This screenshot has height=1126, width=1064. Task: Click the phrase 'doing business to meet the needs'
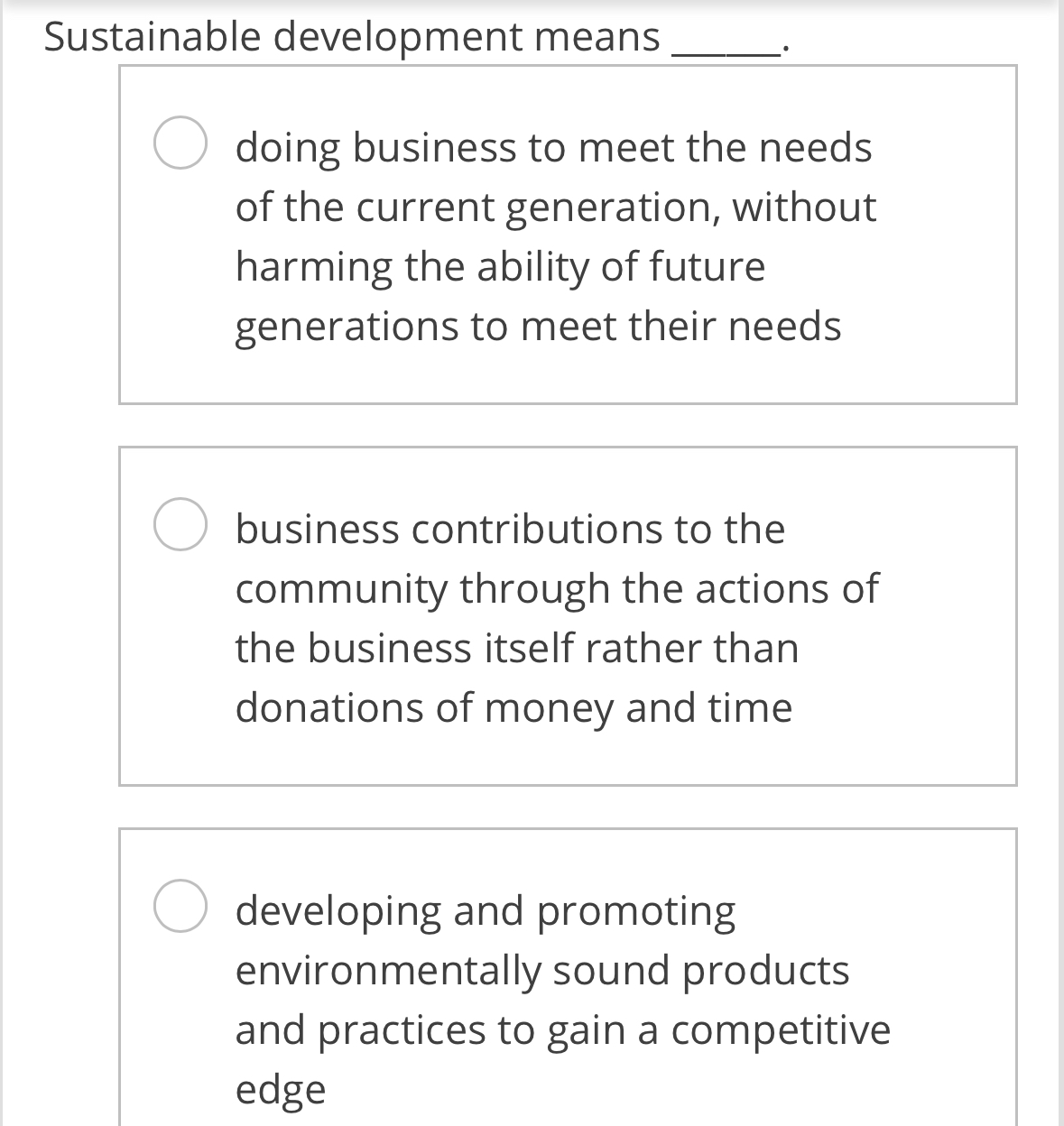point(554,147)
